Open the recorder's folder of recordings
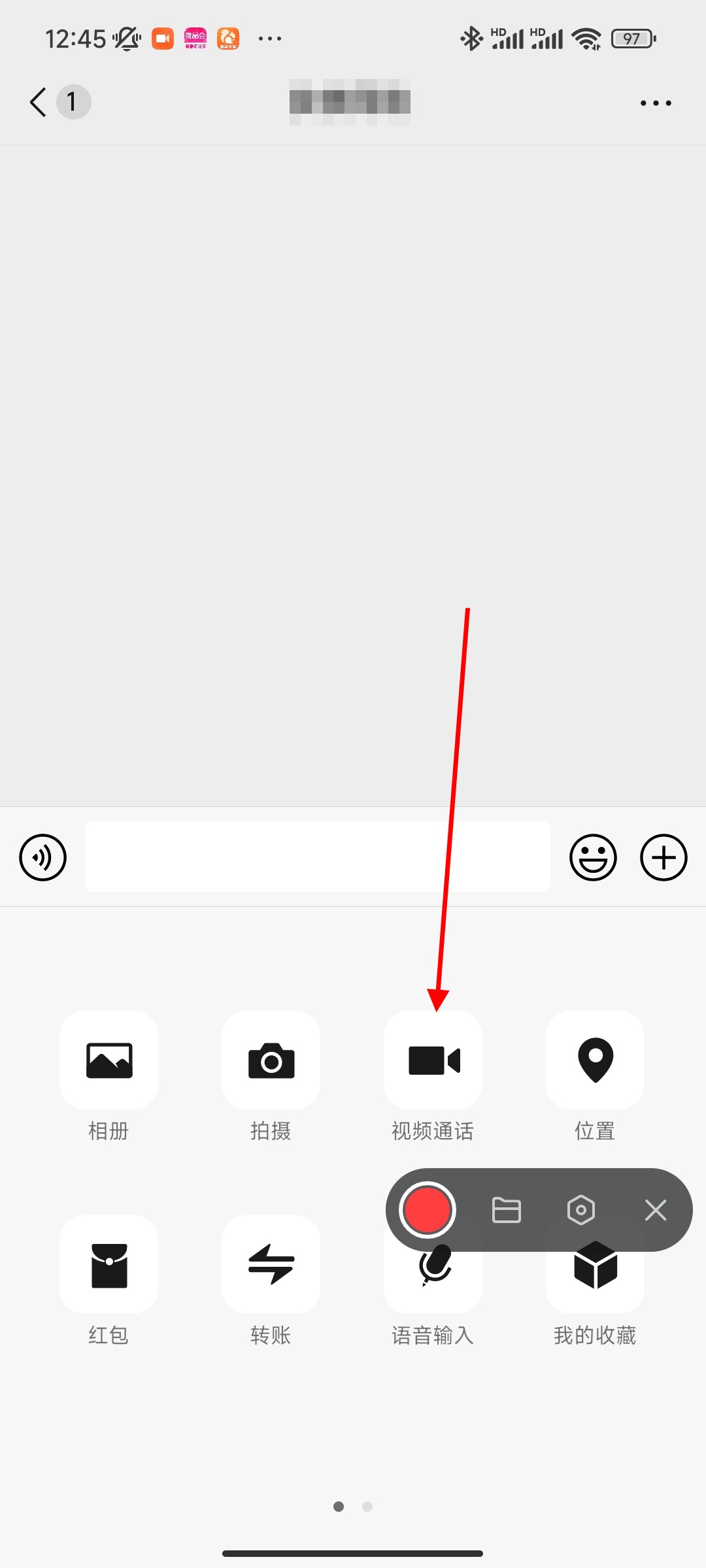706x1568 pixels. 506,1210
